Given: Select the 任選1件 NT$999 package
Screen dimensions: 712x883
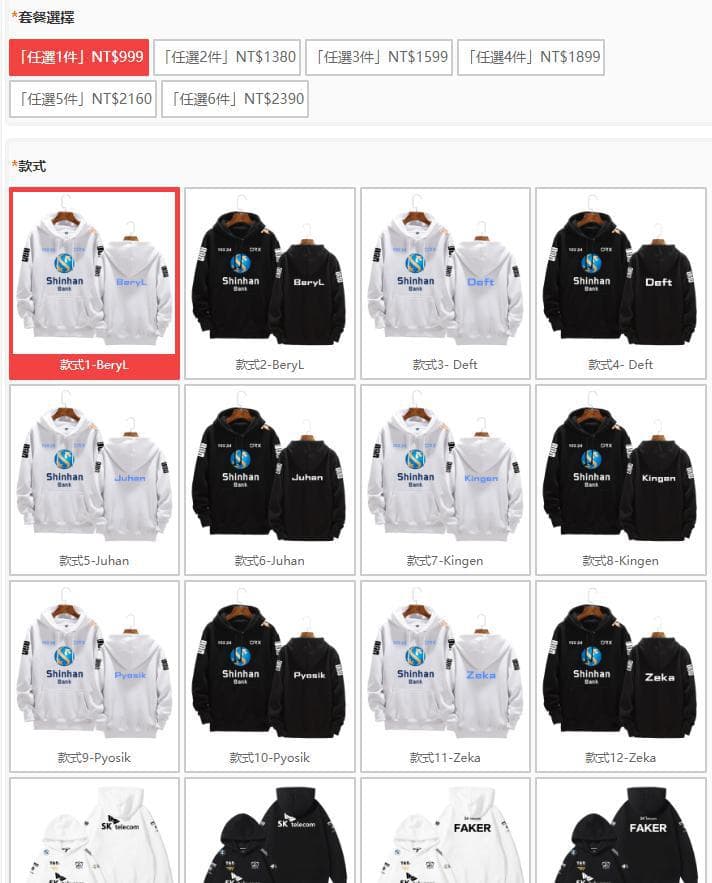Looking at the screenshot, I should coord(79,57).
